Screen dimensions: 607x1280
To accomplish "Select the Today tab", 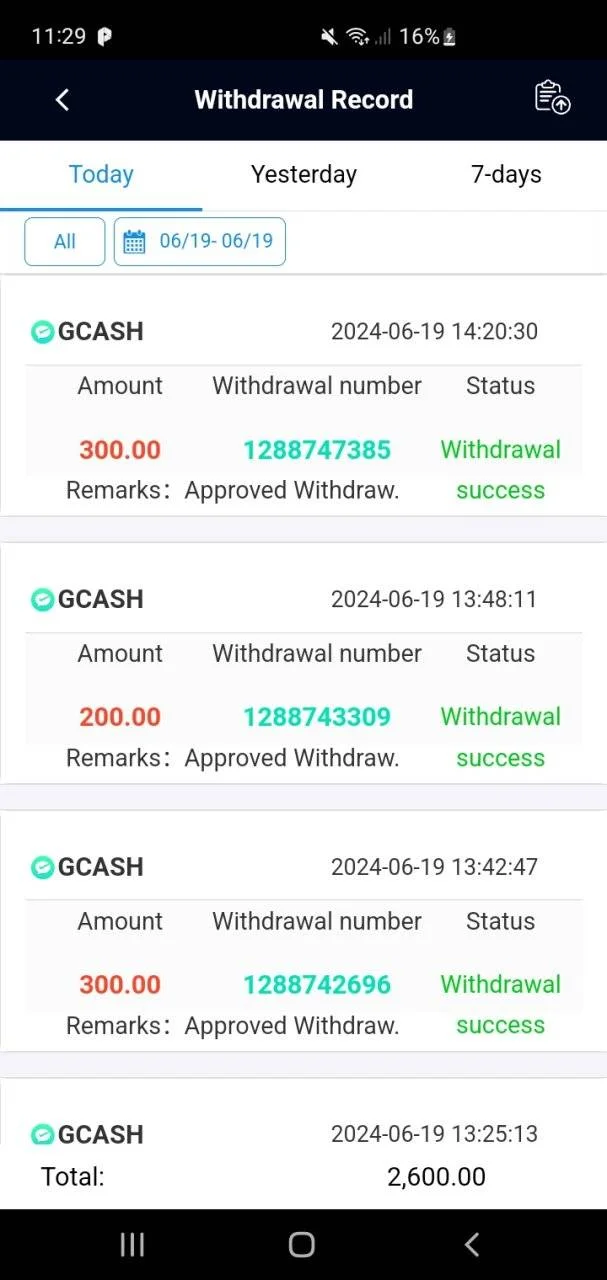I will pos(101,174).
